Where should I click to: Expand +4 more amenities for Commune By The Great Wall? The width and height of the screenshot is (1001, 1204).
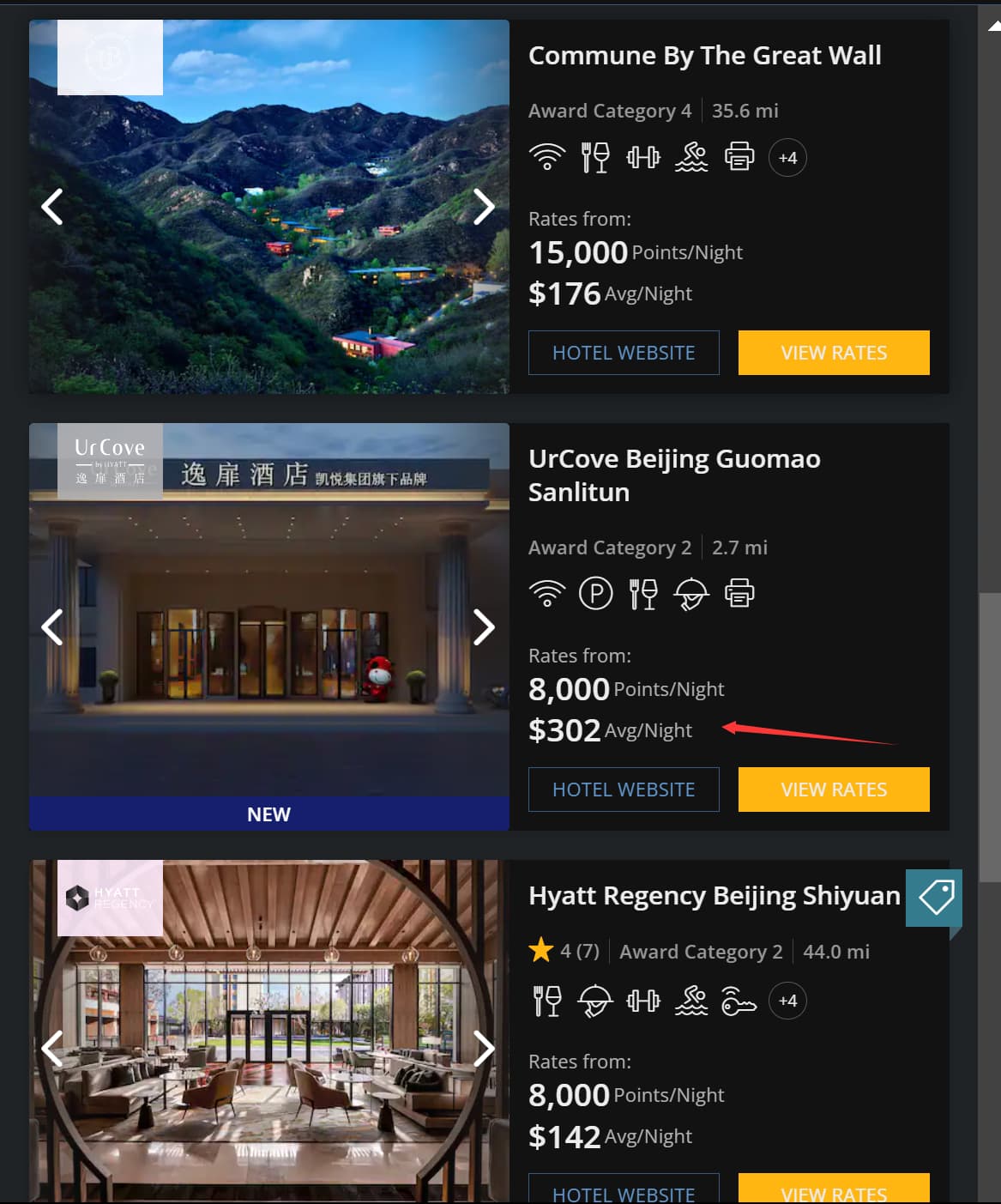[x=787, y=158]
